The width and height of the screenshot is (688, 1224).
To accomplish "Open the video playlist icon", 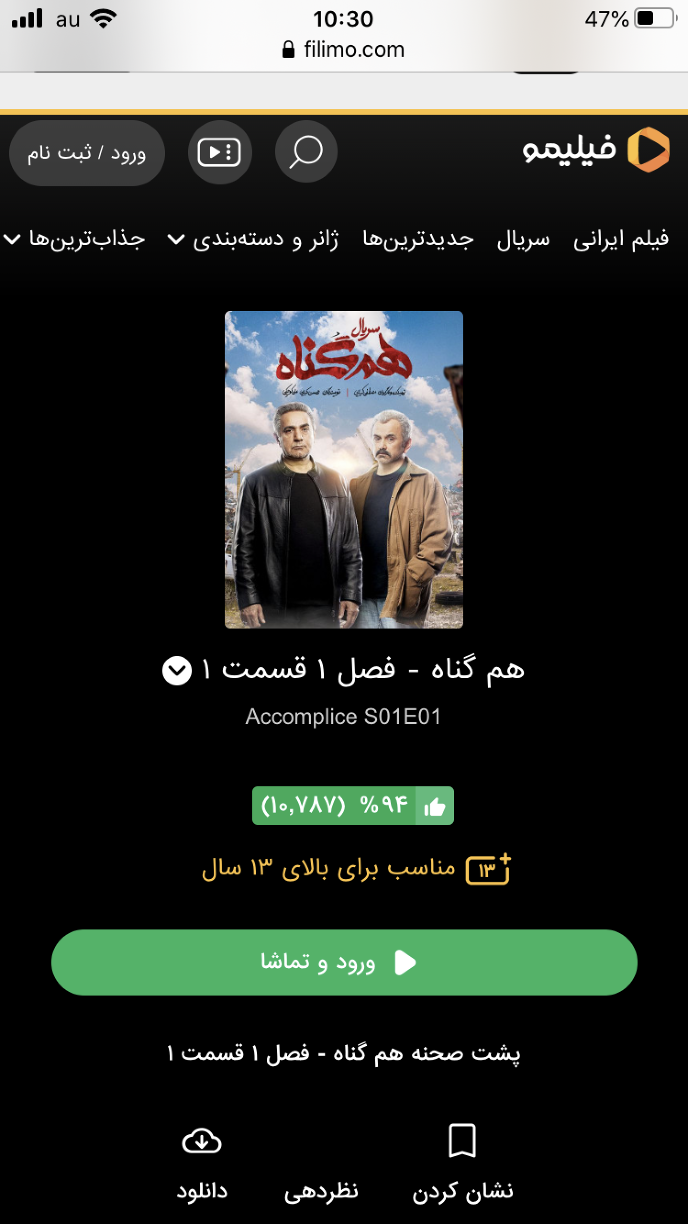I will tap(219, 152).
